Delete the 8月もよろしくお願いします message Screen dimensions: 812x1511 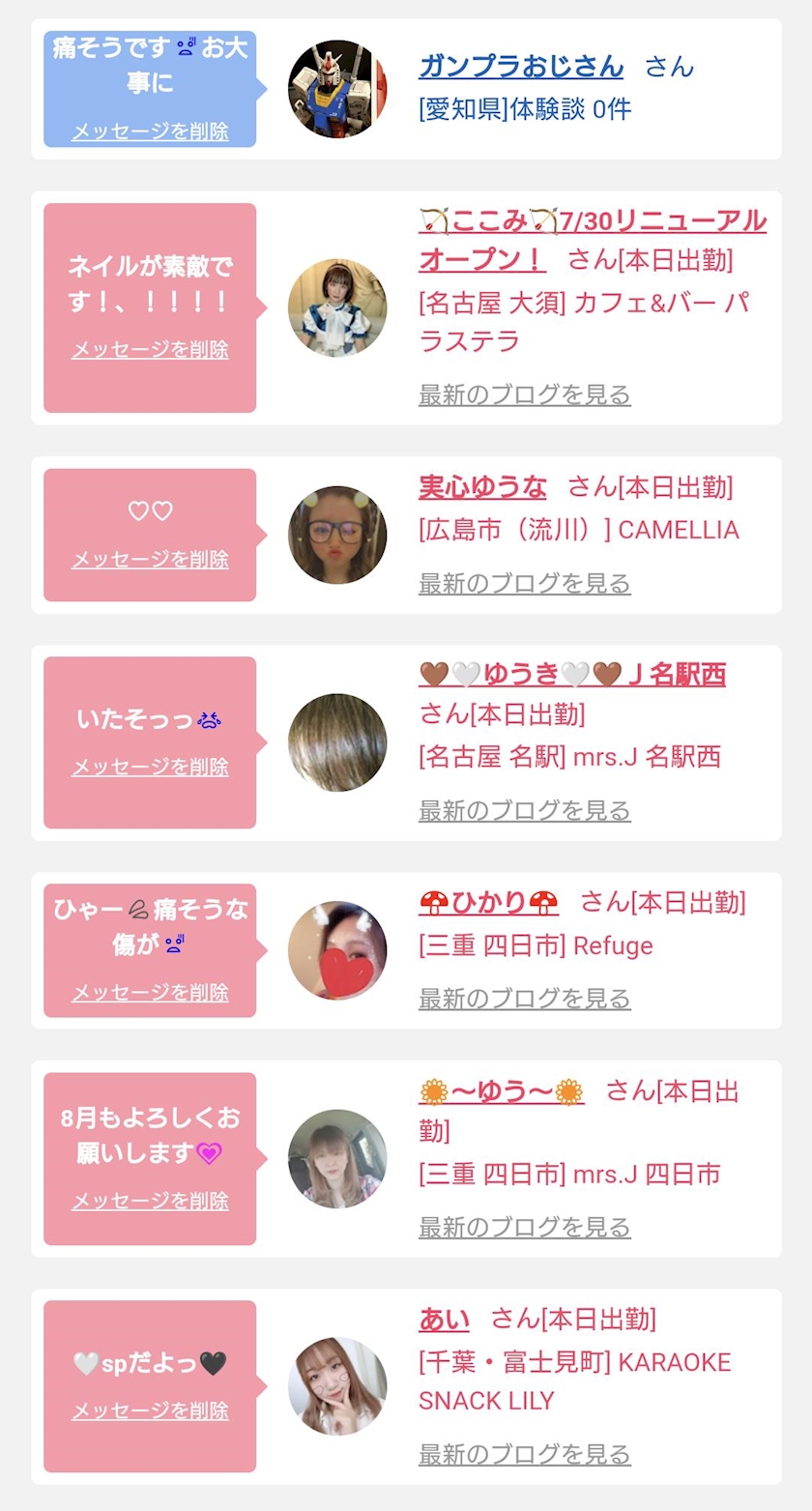(150, 1201)
